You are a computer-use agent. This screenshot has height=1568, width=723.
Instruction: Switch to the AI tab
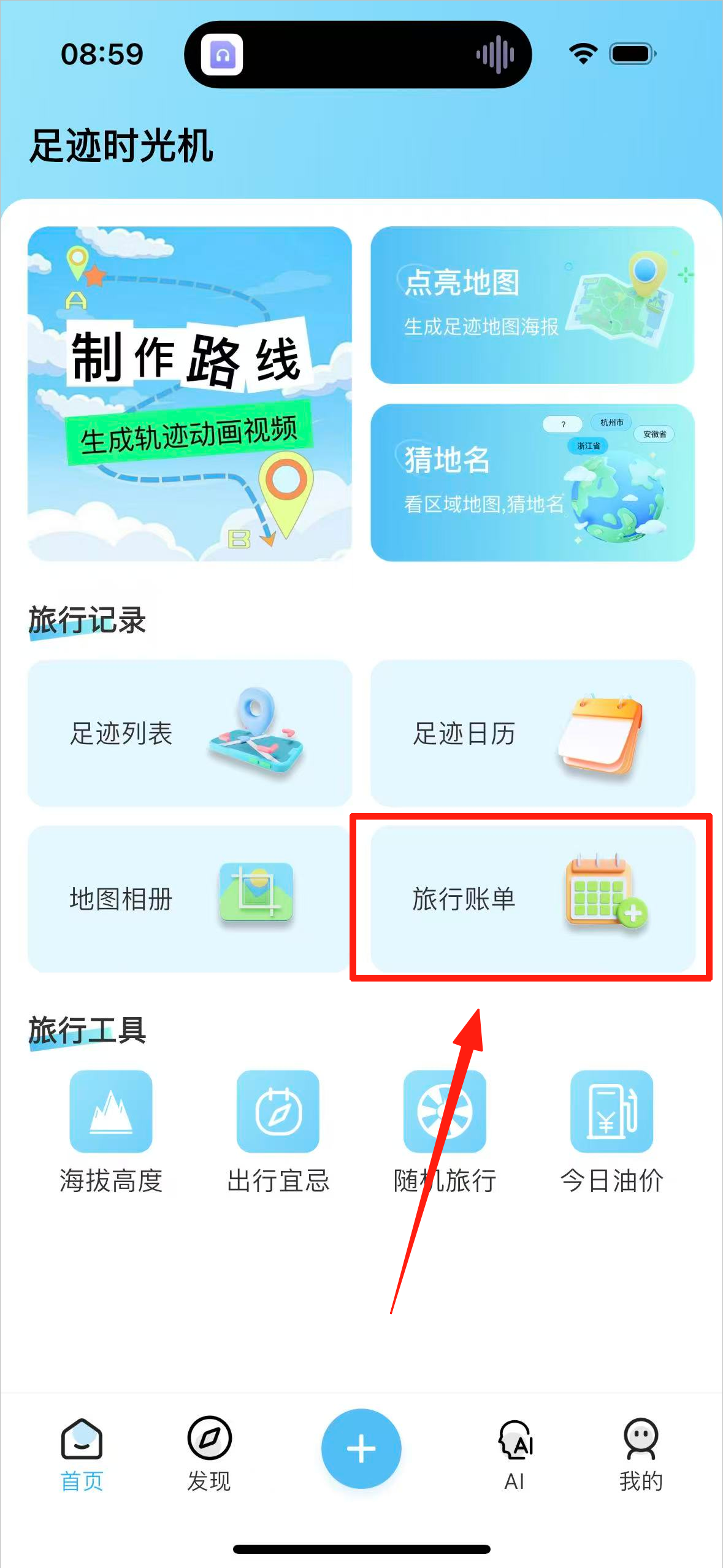(x=515, y=1453)
